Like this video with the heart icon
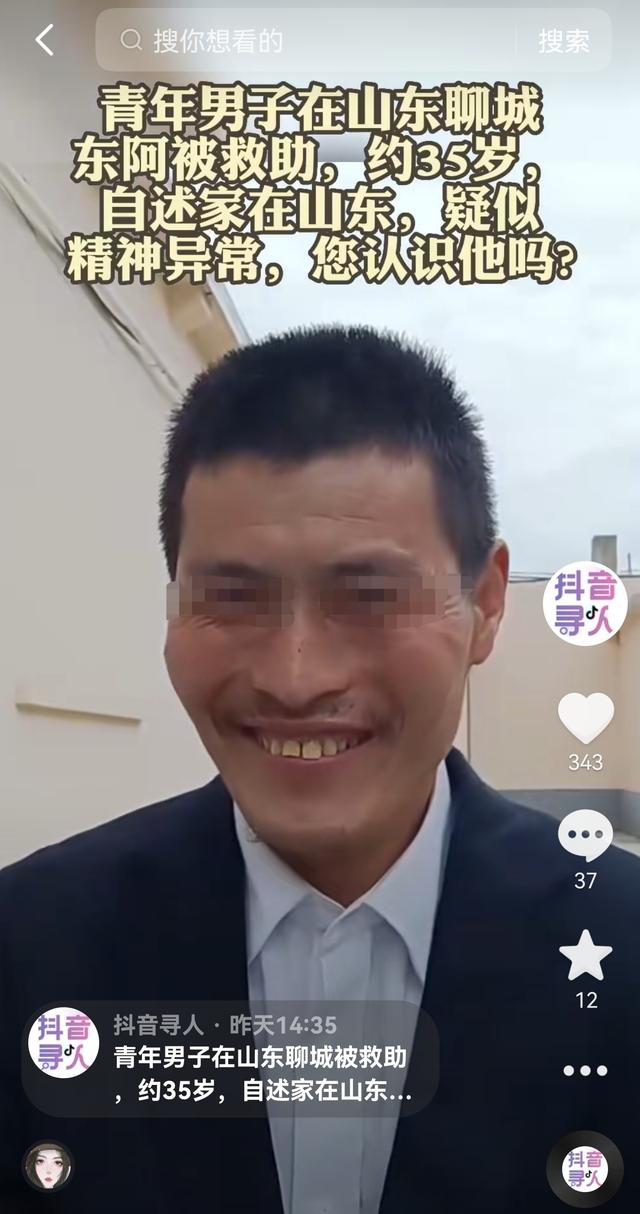This screenshot has height=1214, width=640. pos(585,718)
